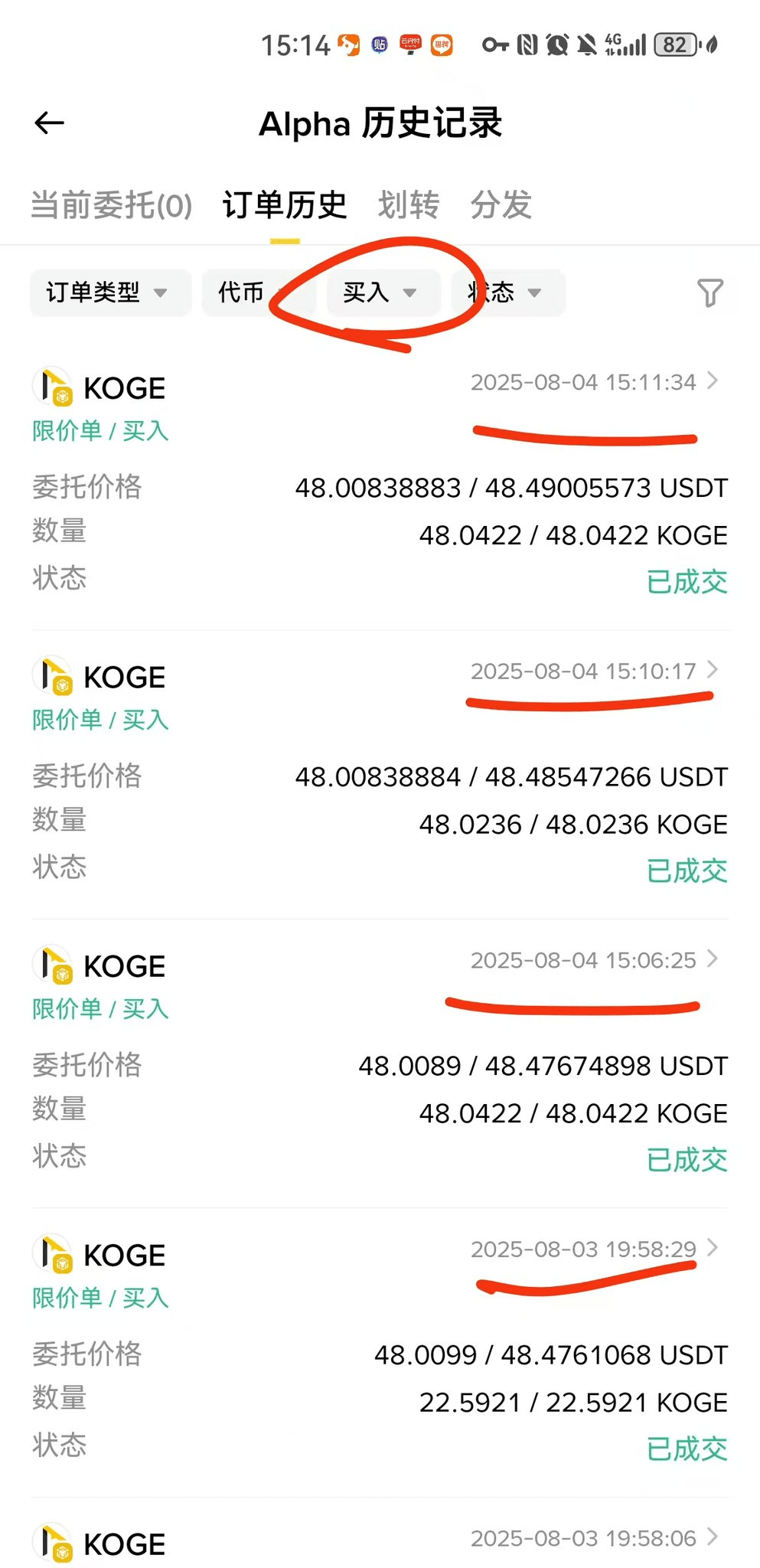The width and height of the screenshot is (760, 1568).
Task: View the order dated 2025-08-03 19:58:06
Action: tap(380, 1540)
